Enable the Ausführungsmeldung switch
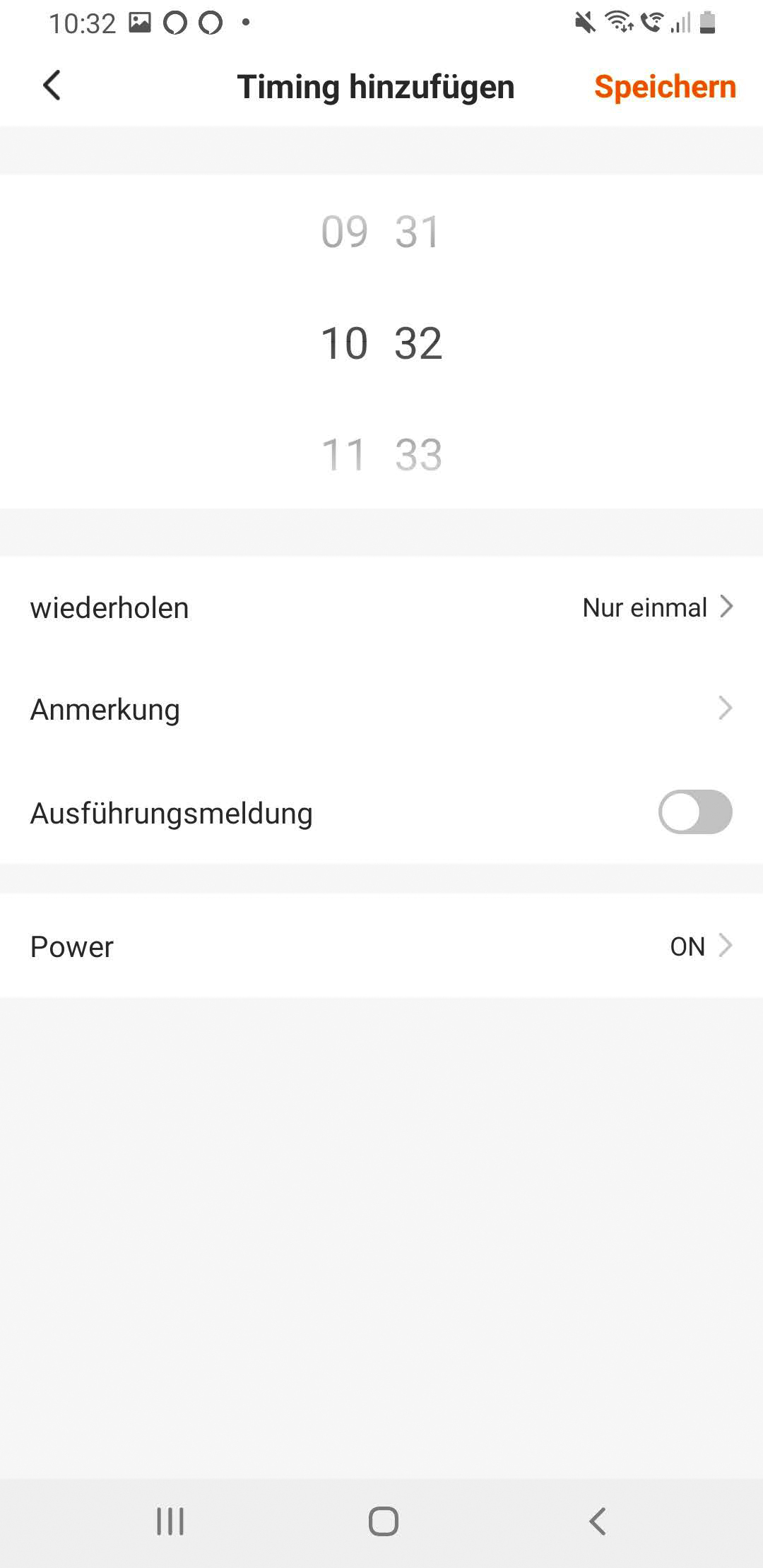The height and width of the screenshot is (1568, 763). point(694,812)
